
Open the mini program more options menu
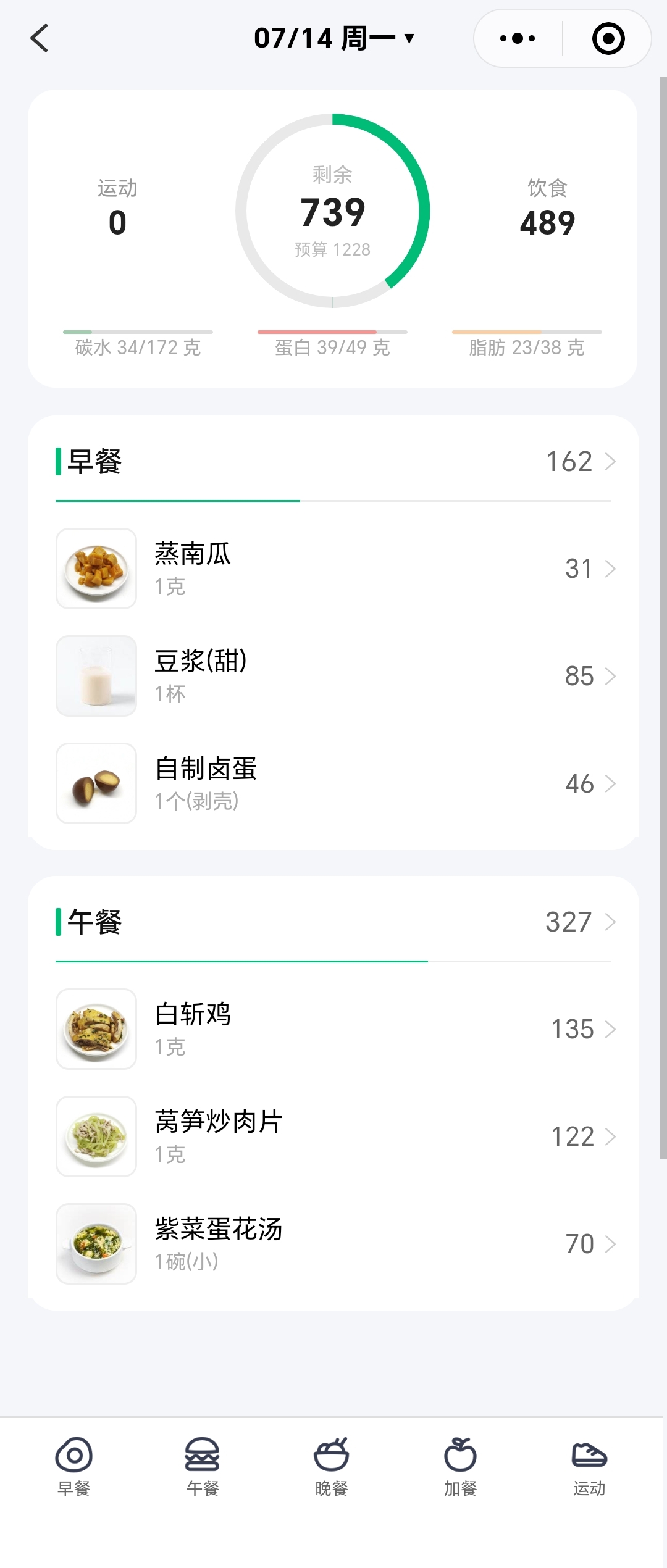(518, 38)
